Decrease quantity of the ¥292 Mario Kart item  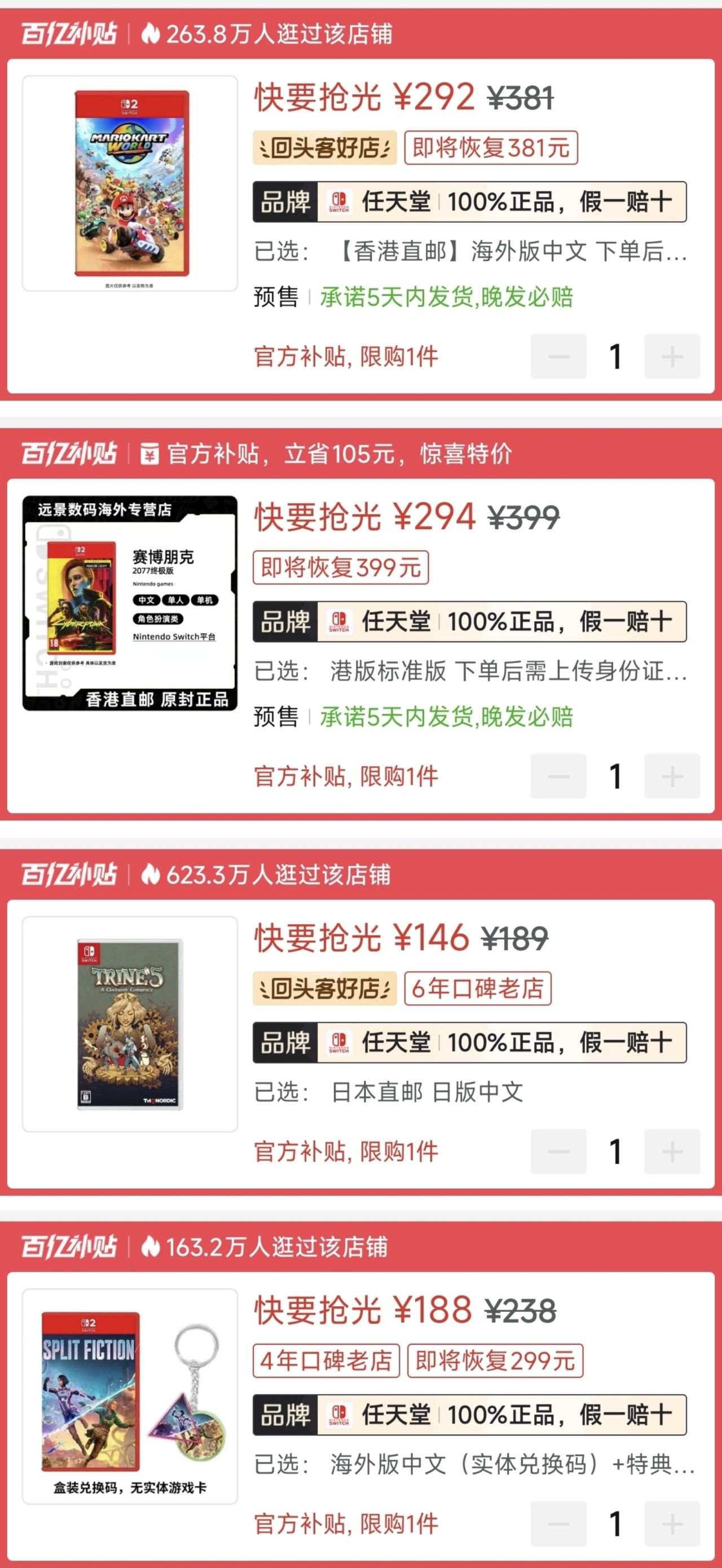click(x=558, y=356)
